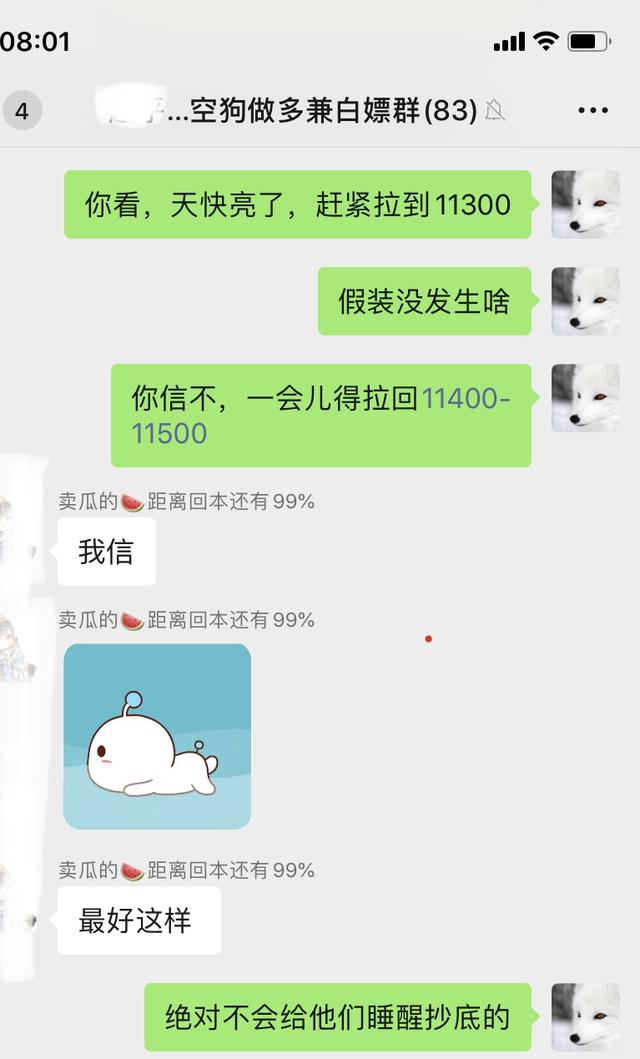The image size is (640, 1059).
Task: Go back via the unread badge 4
Action: pyautogui.click(x=22, y=110)
